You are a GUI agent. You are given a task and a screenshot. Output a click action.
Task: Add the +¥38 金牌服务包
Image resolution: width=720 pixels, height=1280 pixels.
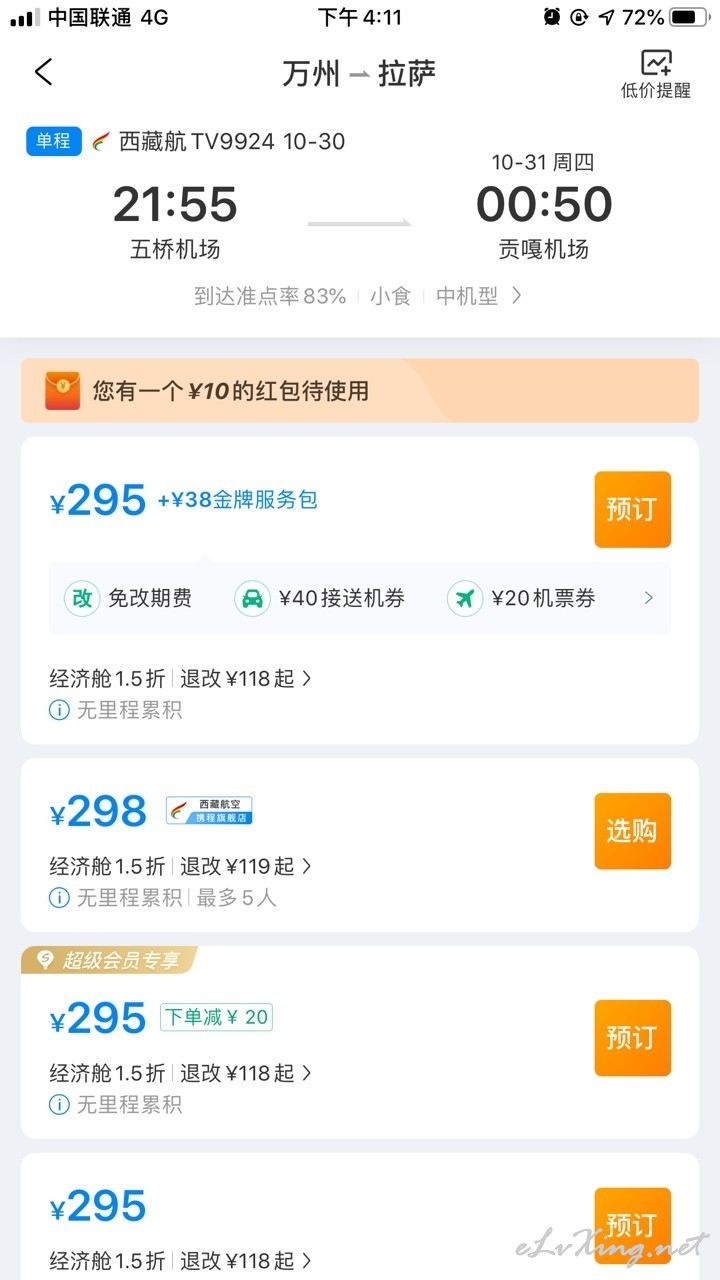pos(237,499)
